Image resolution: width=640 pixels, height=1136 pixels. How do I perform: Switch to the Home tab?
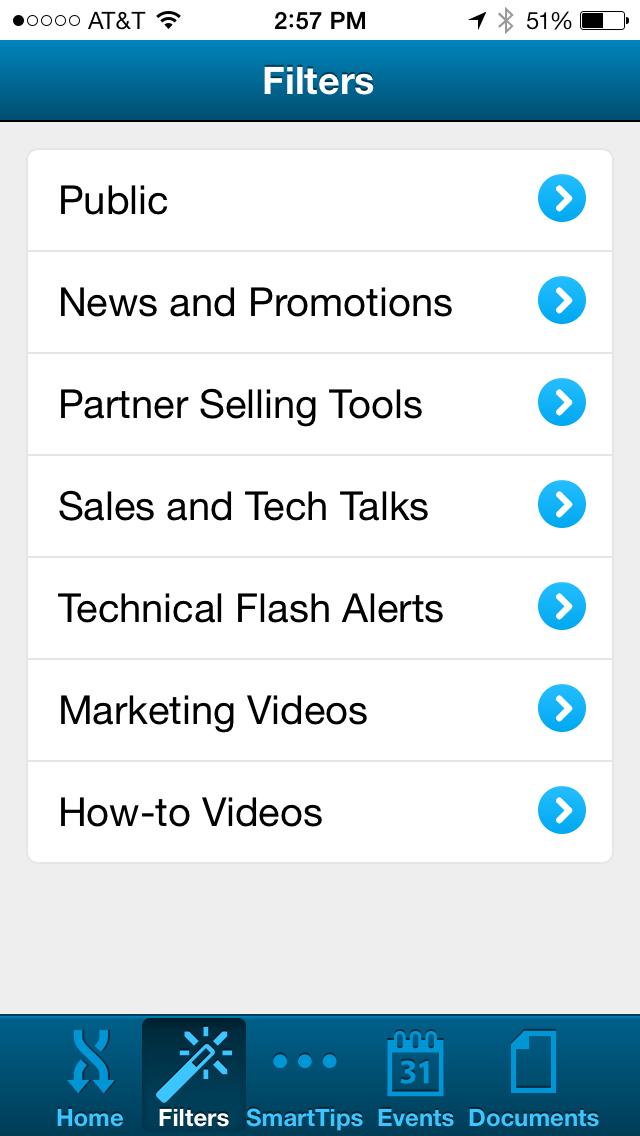click(90, 1078)
